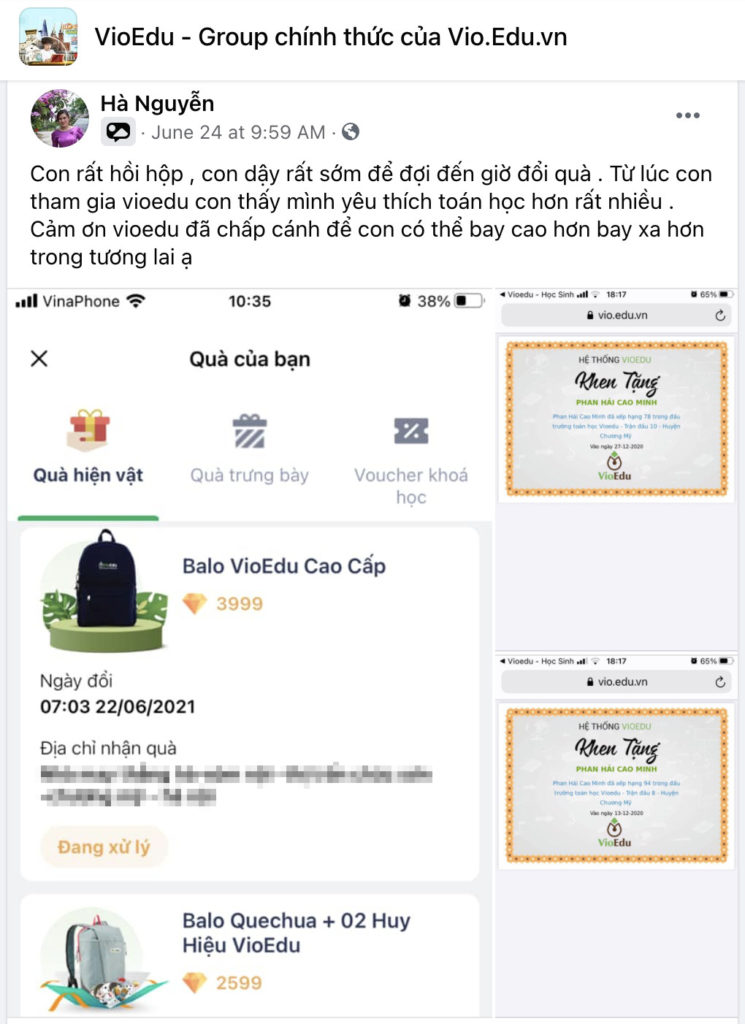View Hà Nguyễn's profile picture
This screenshot has width=745, height=1024.
point(60,117)
